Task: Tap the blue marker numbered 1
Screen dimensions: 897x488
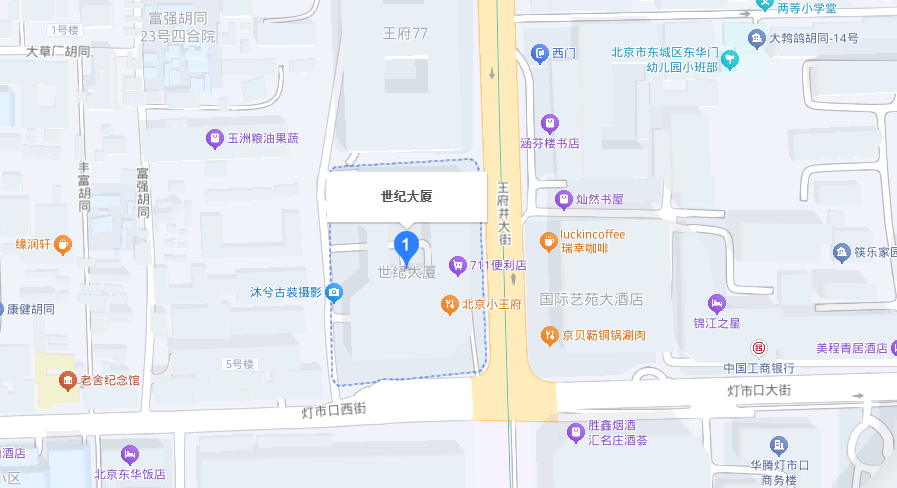Action: (406, 244)
